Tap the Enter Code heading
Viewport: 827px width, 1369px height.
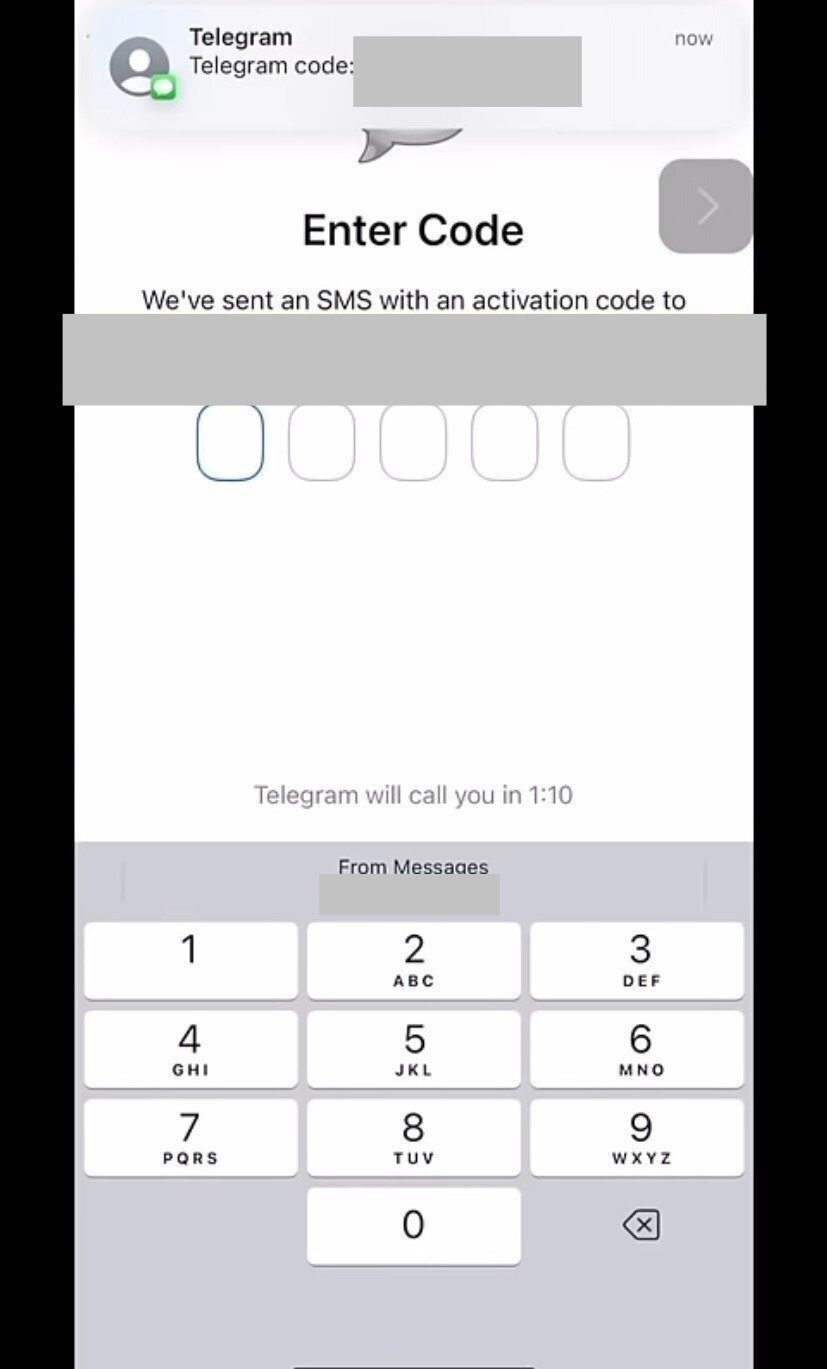coord(413,230)
